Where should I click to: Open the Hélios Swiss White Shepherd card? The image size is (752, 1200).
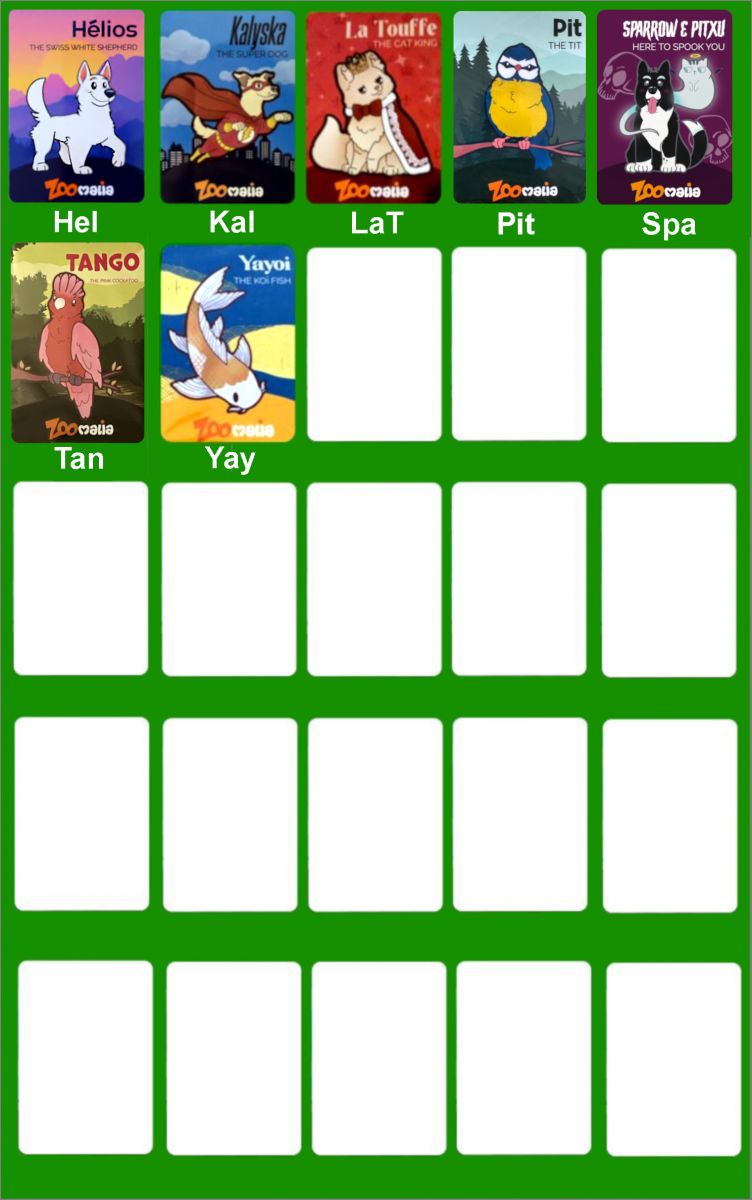(77, 107)
